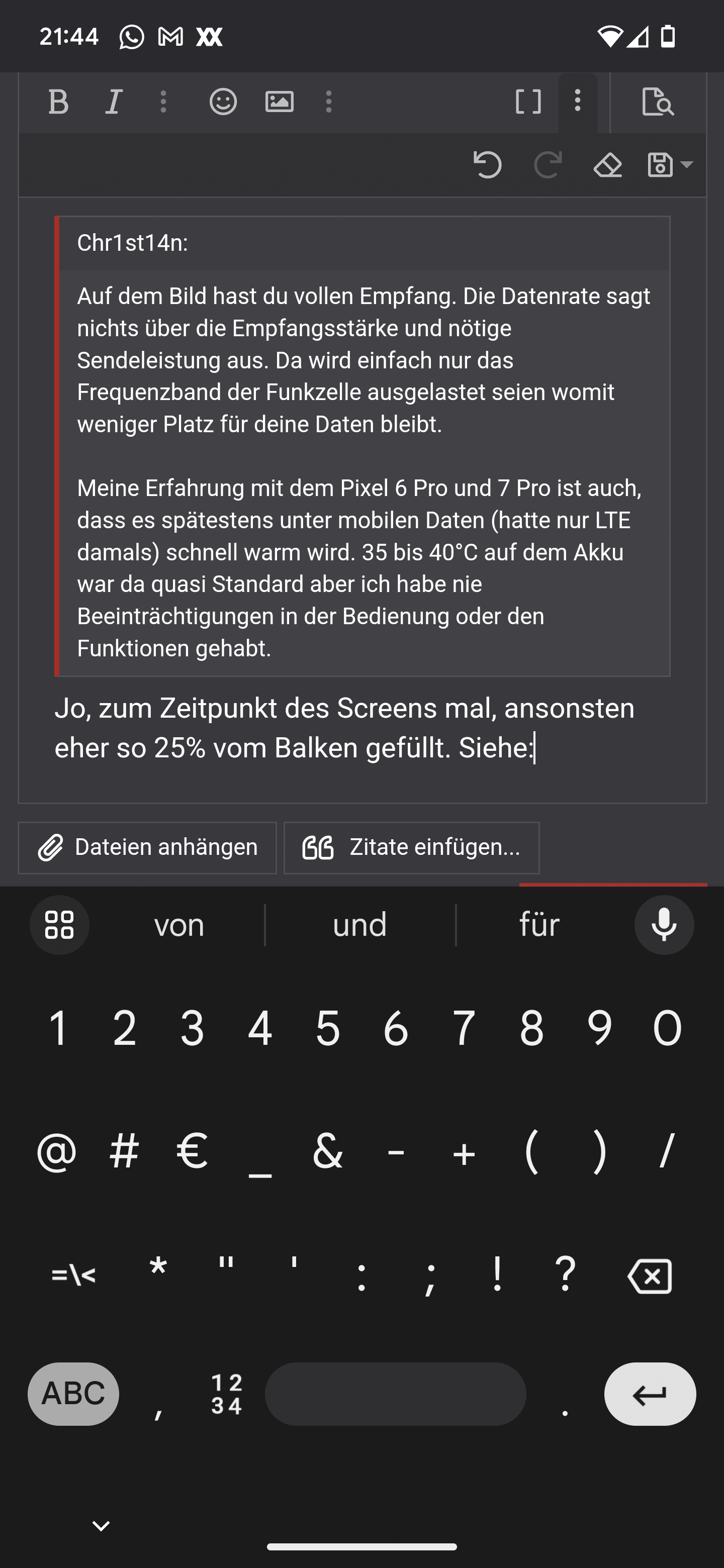Start voice input with microphone key
This screenshot has height=1568, width=724.
pyautogui.click(x=664, y=925)
